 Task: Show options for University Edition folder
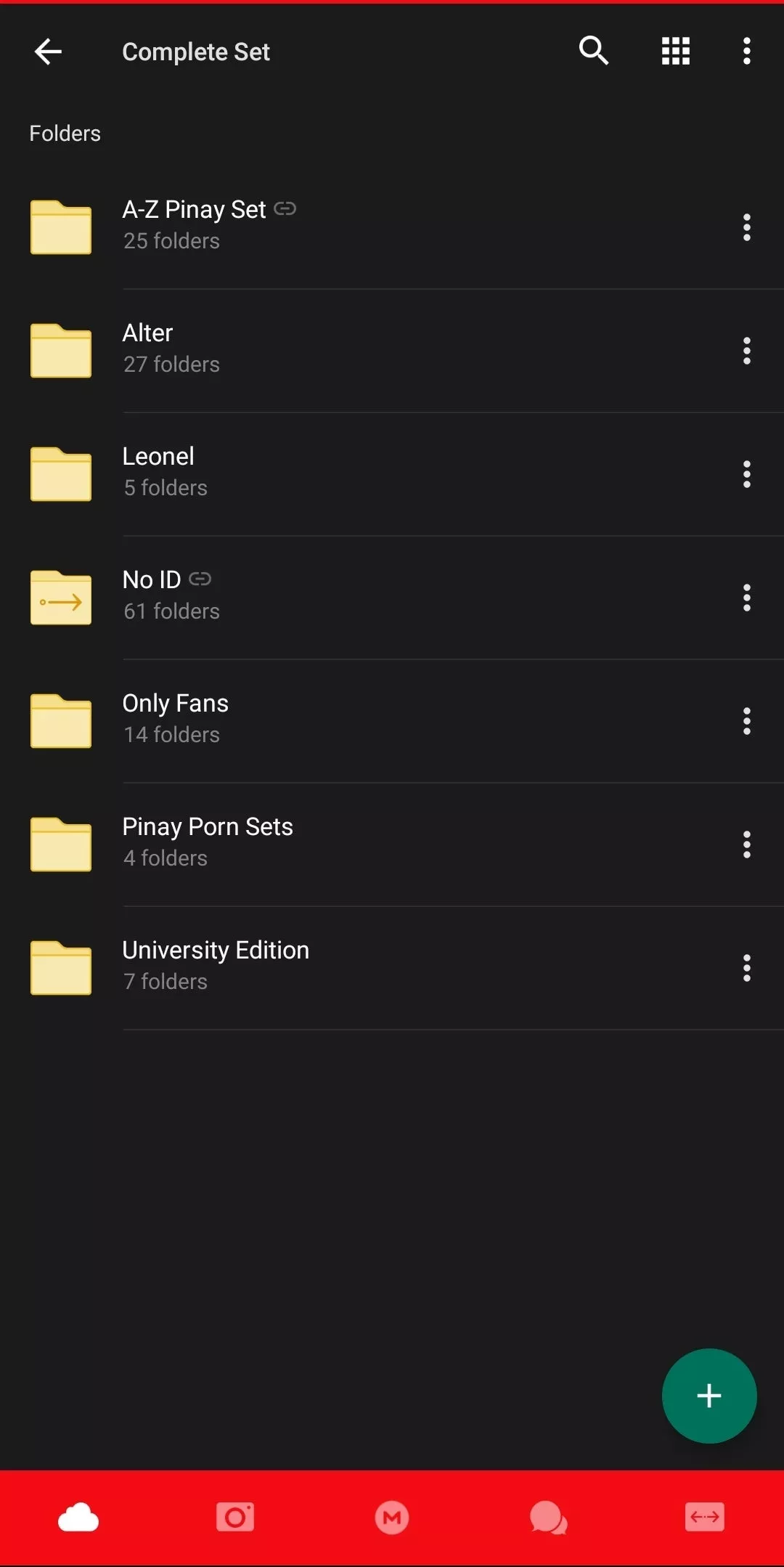coord(746,968)
